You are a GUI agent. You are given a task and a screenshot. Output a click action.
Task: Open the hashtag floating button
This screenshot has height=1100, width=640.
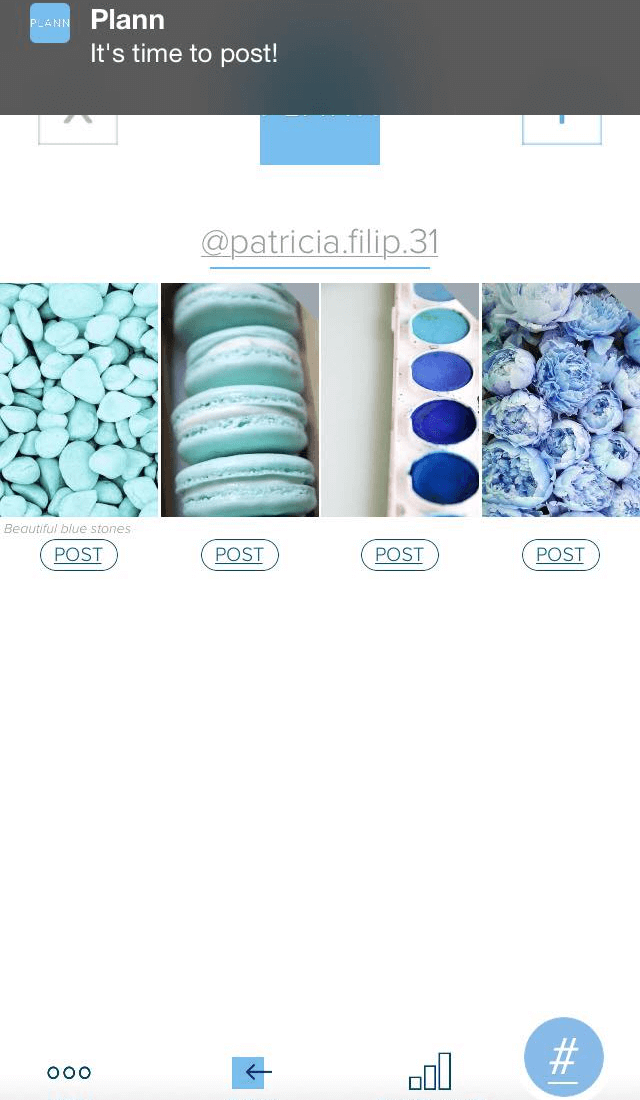564,1056
